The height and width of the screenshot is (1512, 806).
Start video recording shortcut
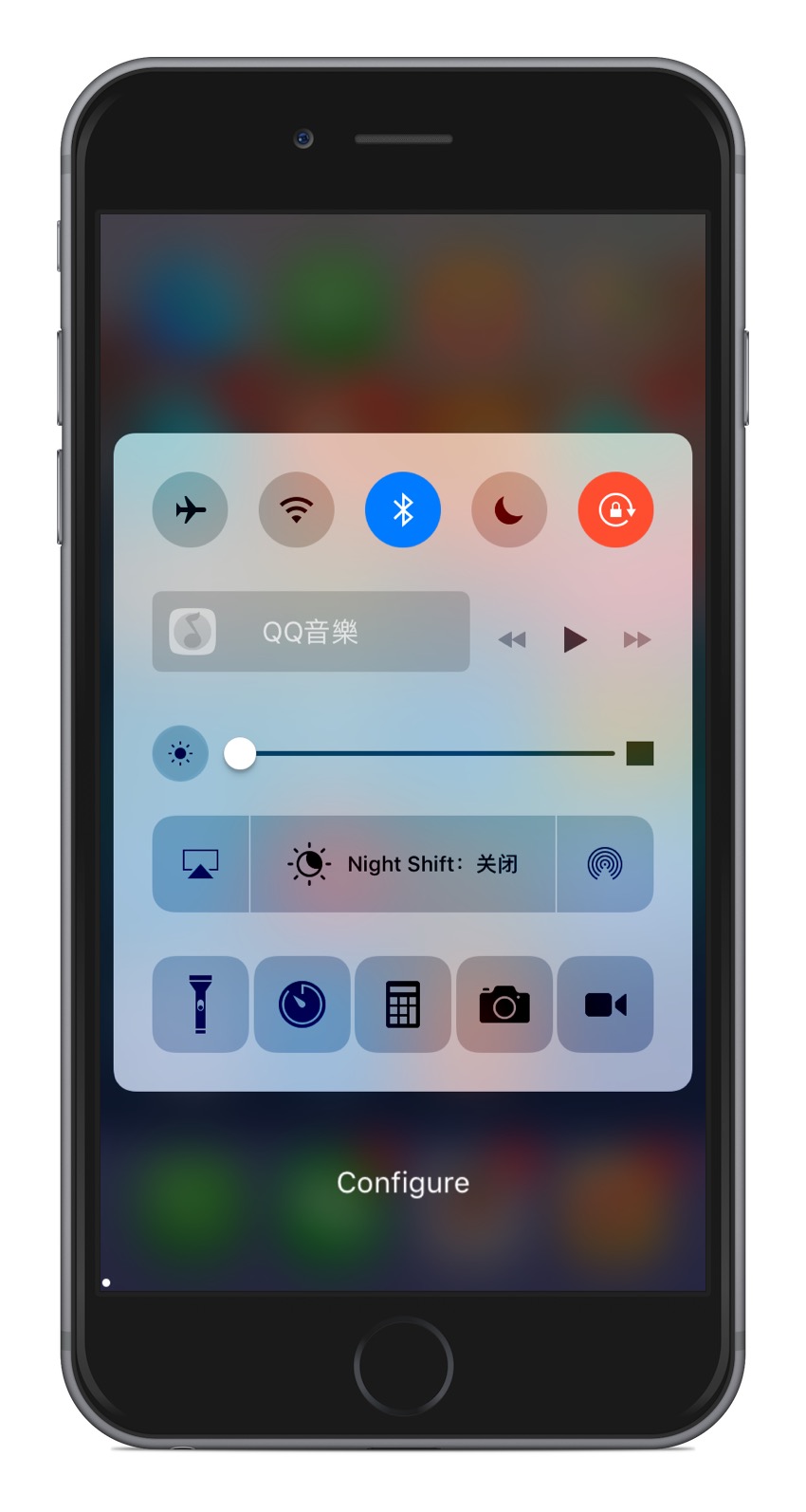(x=605, y=1004)
